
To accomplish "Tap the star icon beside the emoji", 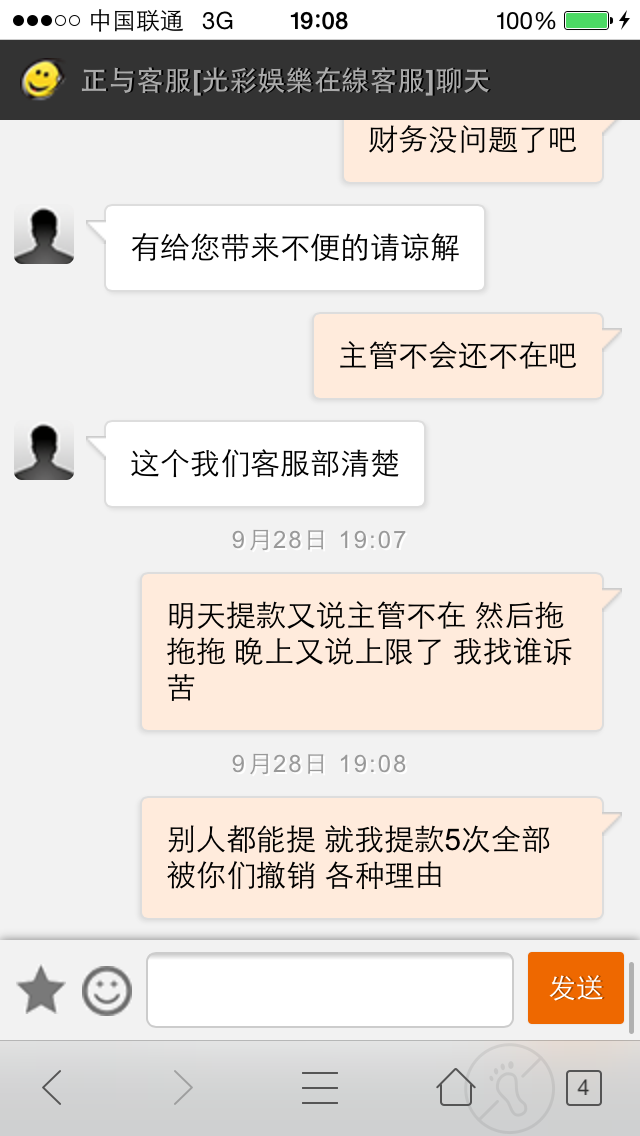I will pos(41,990).
